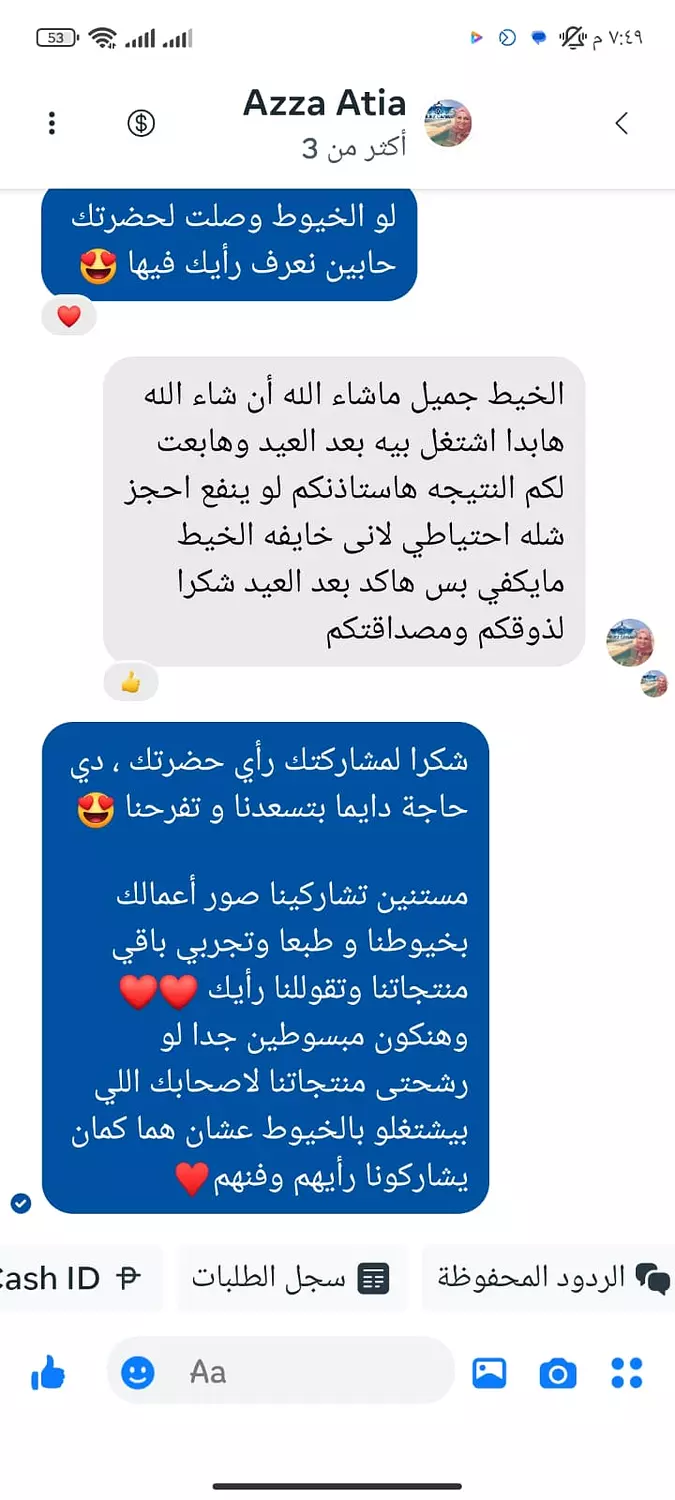The image size is (675, 1500).
Task: Open the three-dot overflow menu
Action: point(52,124)
